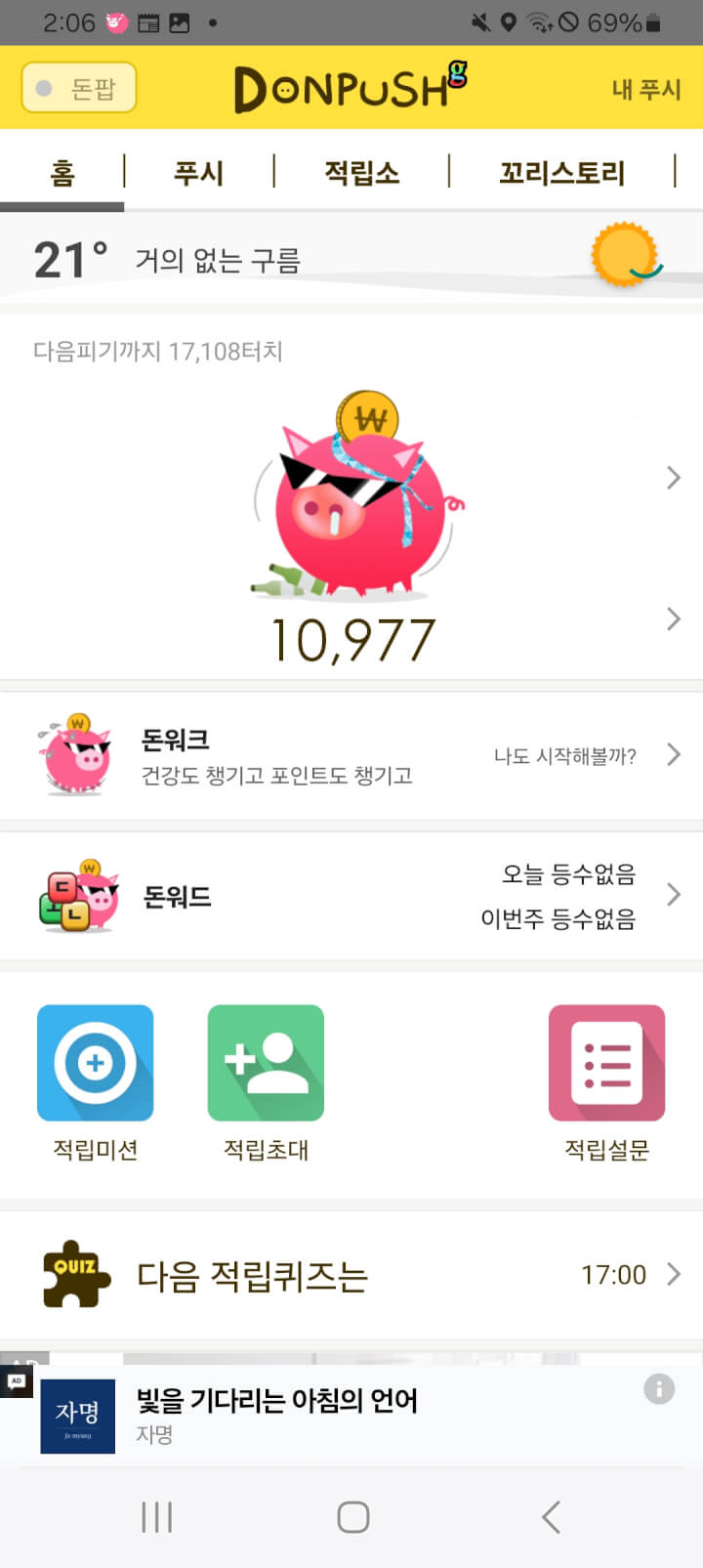Tap the ad info icon
This screenshot has width=703, height=1568.
[x=659, y=1388]
